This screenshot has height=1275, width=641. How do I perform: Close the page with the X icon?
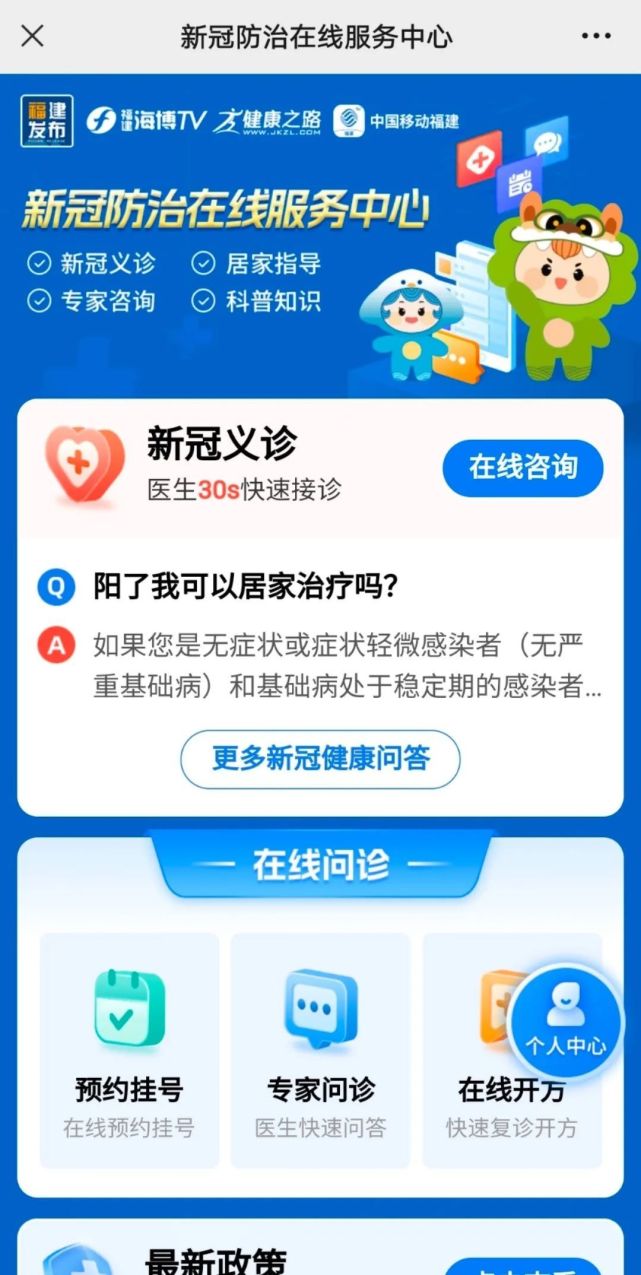tap(32, 36)
